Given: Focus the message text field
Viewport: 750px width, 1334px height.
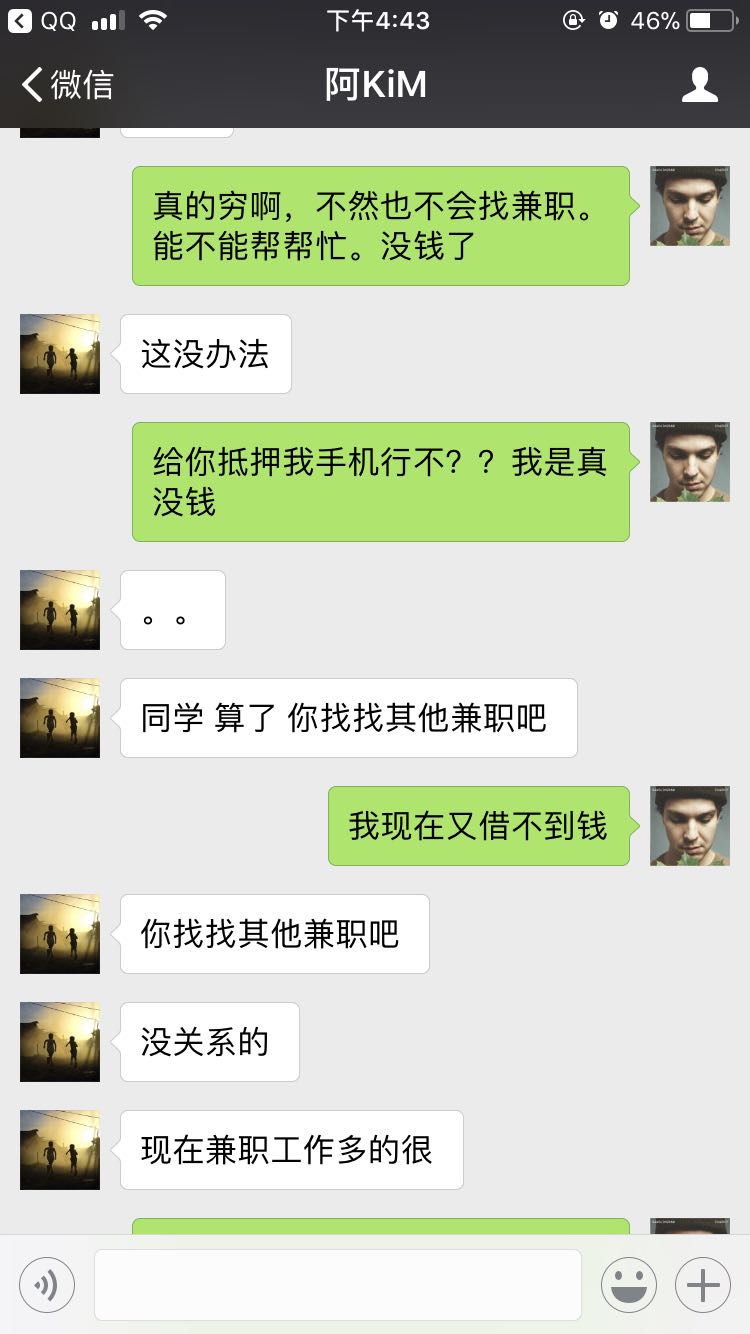Looking at the screenshot, I should [x=338, y=1284].
